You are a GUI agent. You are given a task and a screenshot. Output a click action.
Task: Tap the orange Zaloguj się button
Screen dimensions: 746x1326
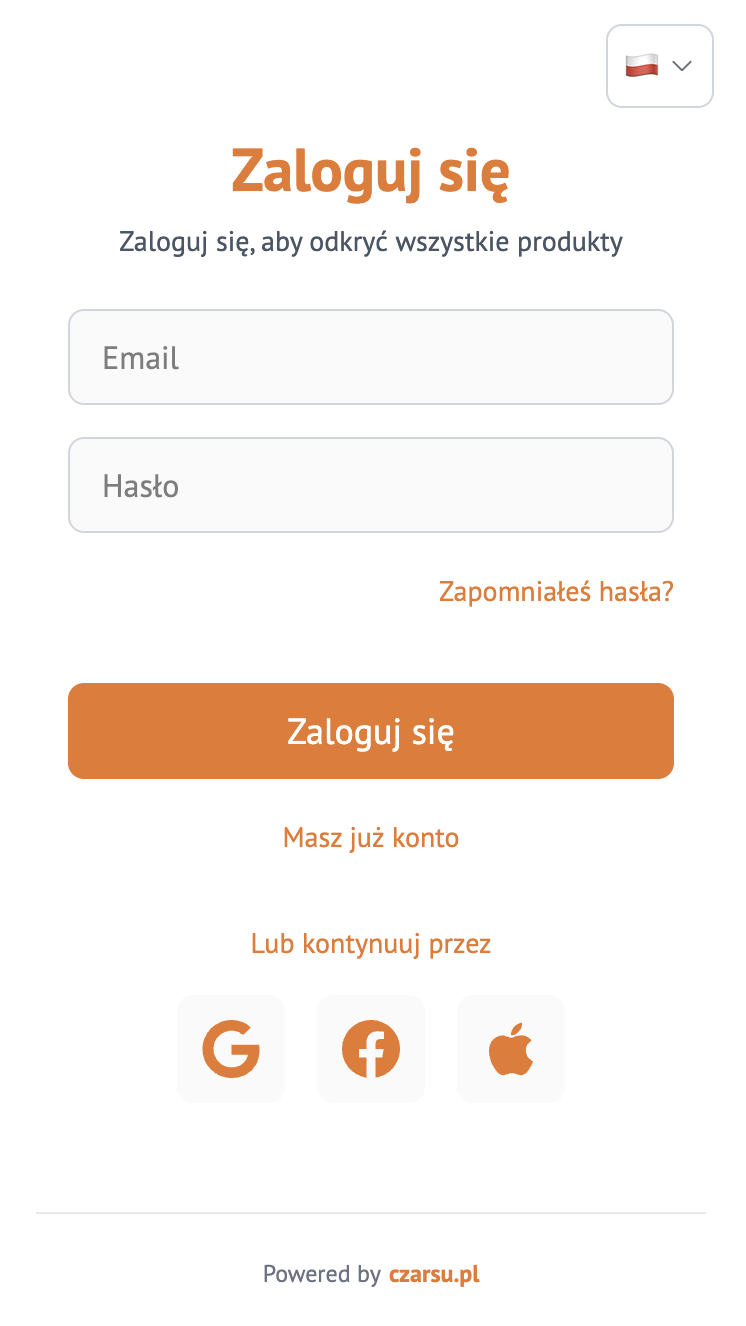point(370,731)
